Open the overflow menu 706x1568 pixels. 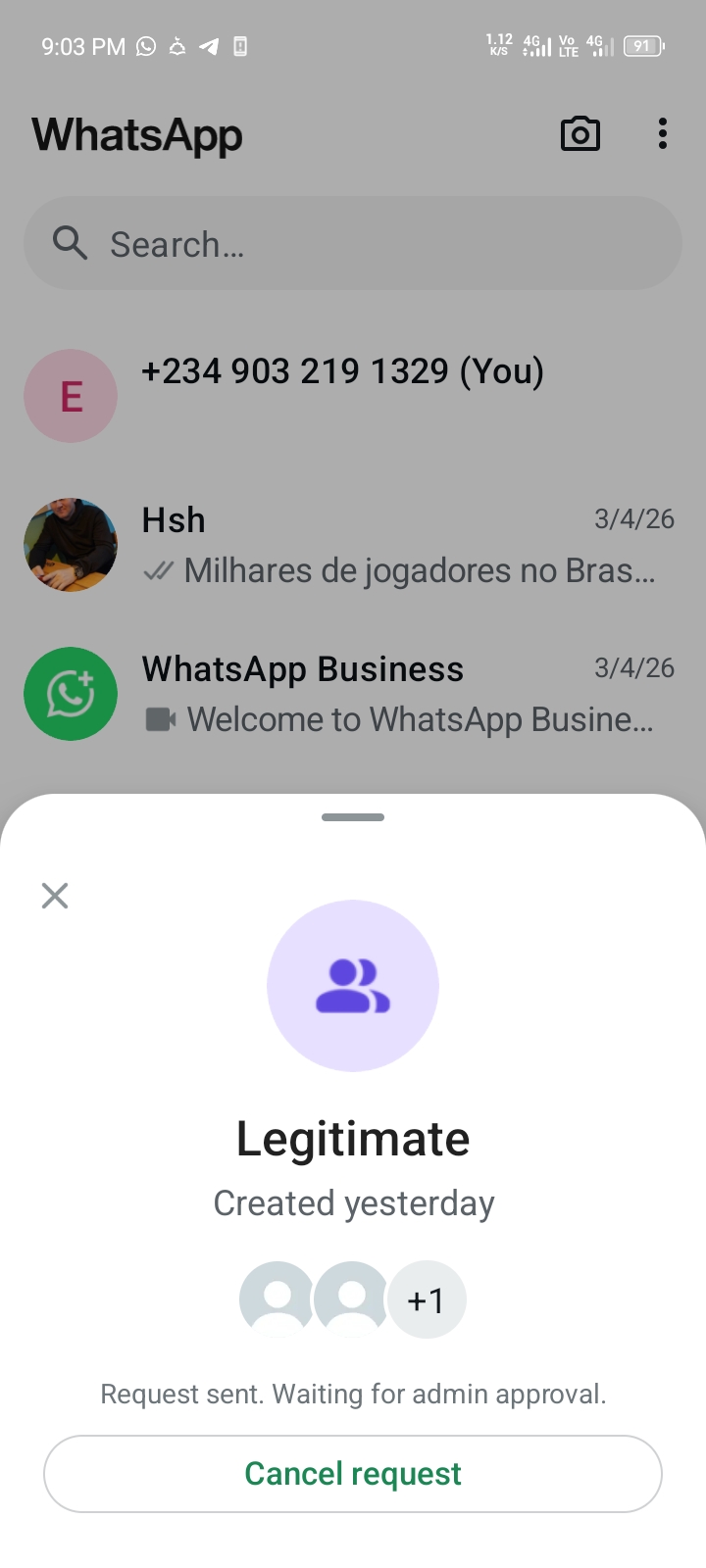point(663,134)
